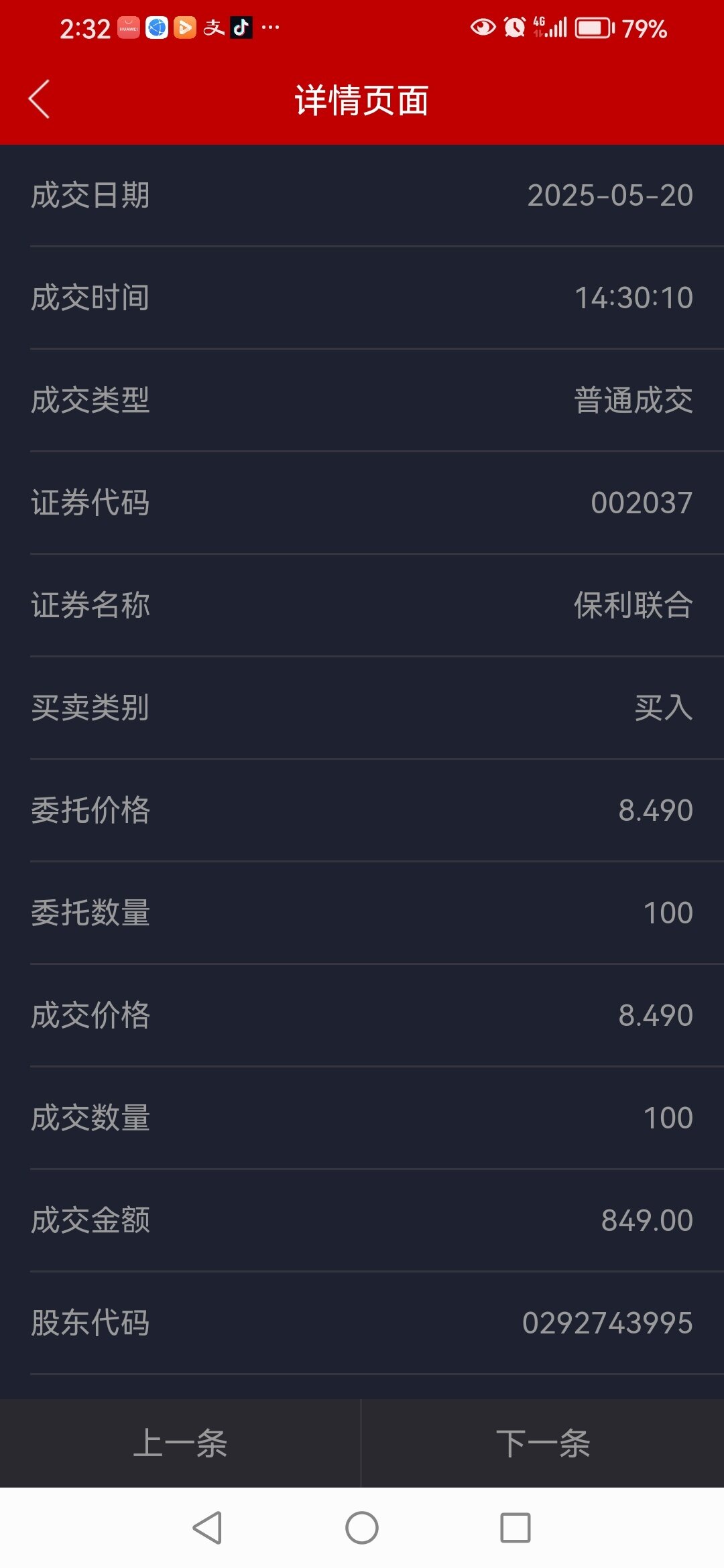Tap the system home circle button
The image size is (724, 1568).
click(362, 1528)
